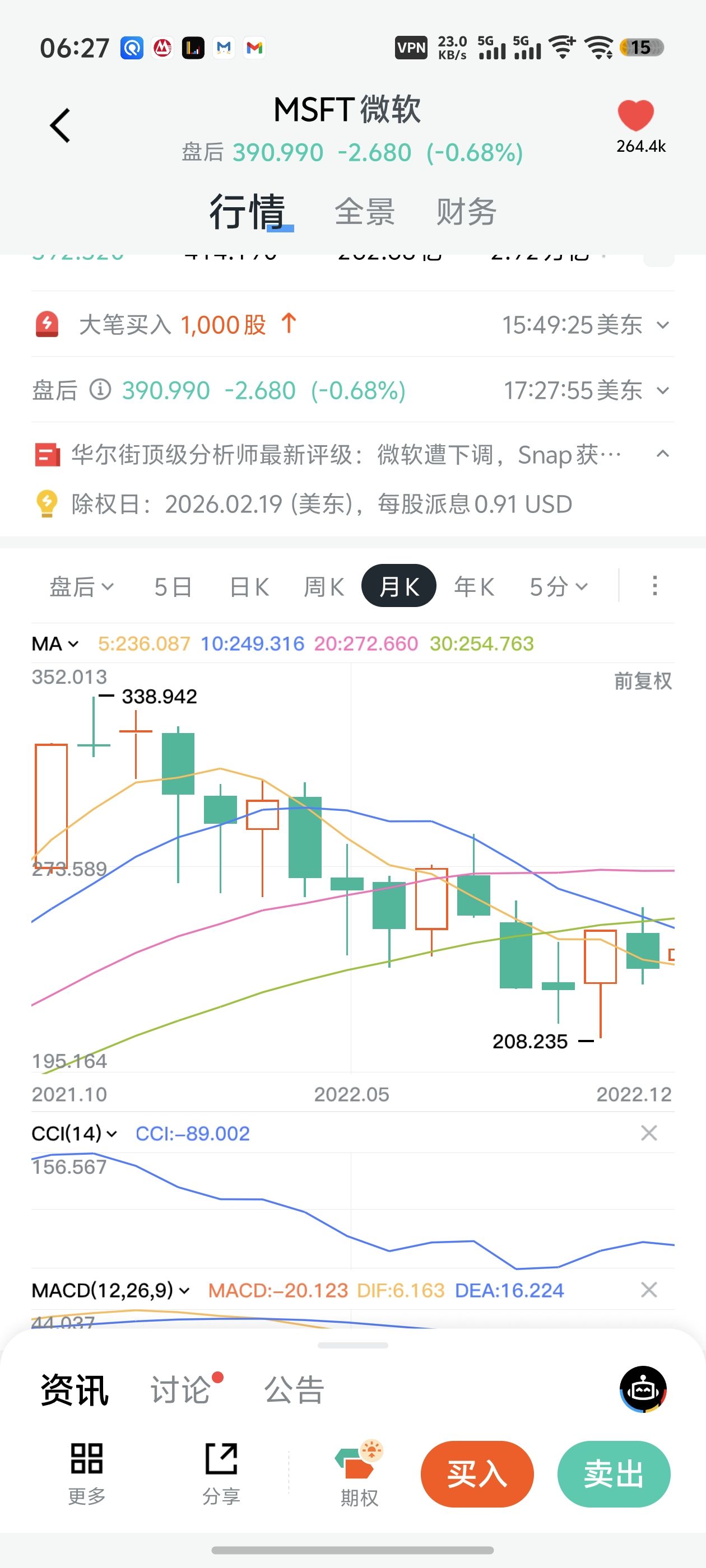706x1568 pixels.
Task: Tap 卖出 to sell MSFT
Action: (613, 1474)
